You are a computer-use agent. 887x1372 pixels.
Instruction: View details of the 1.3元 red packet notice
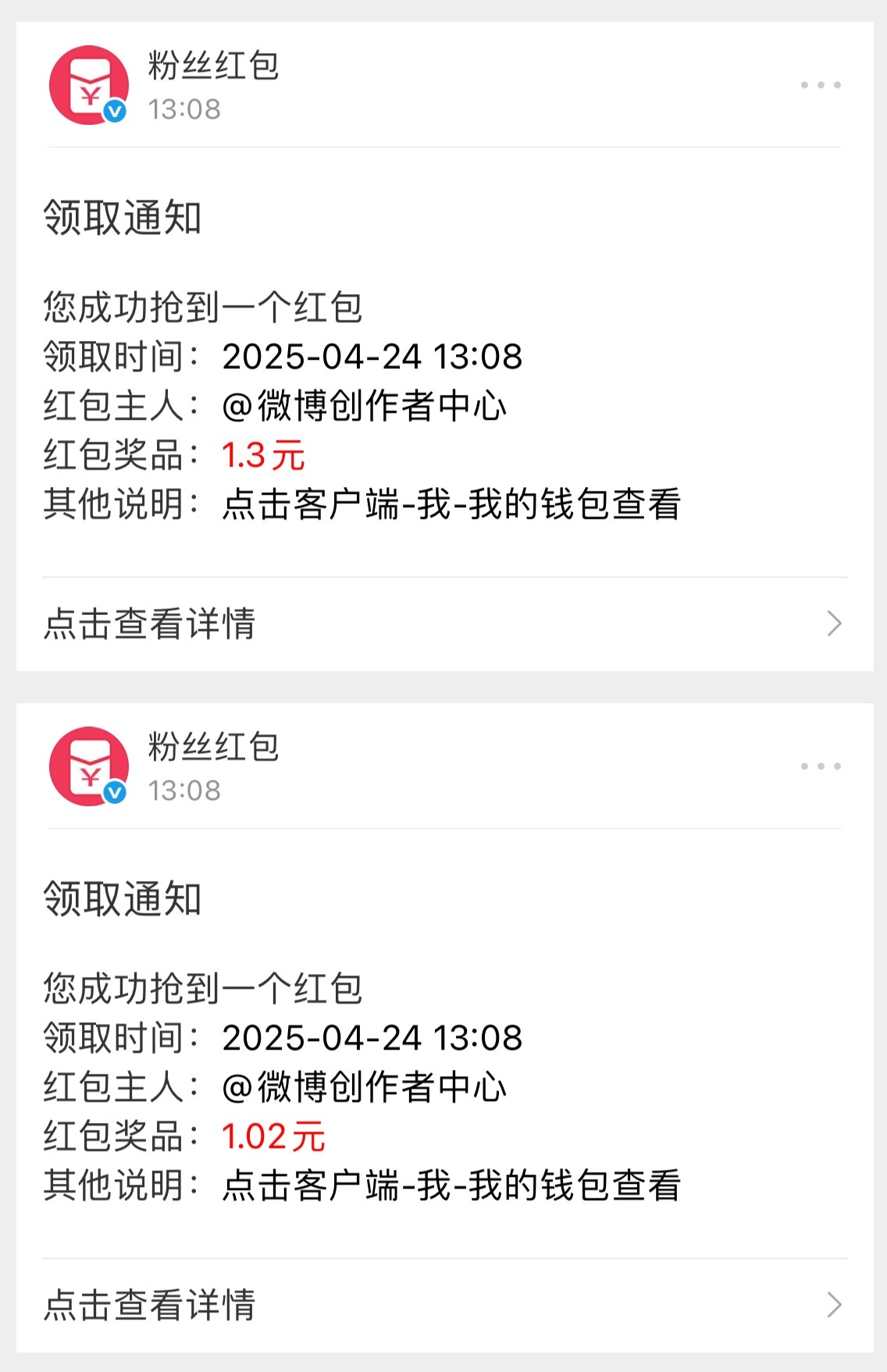(444, 624)
